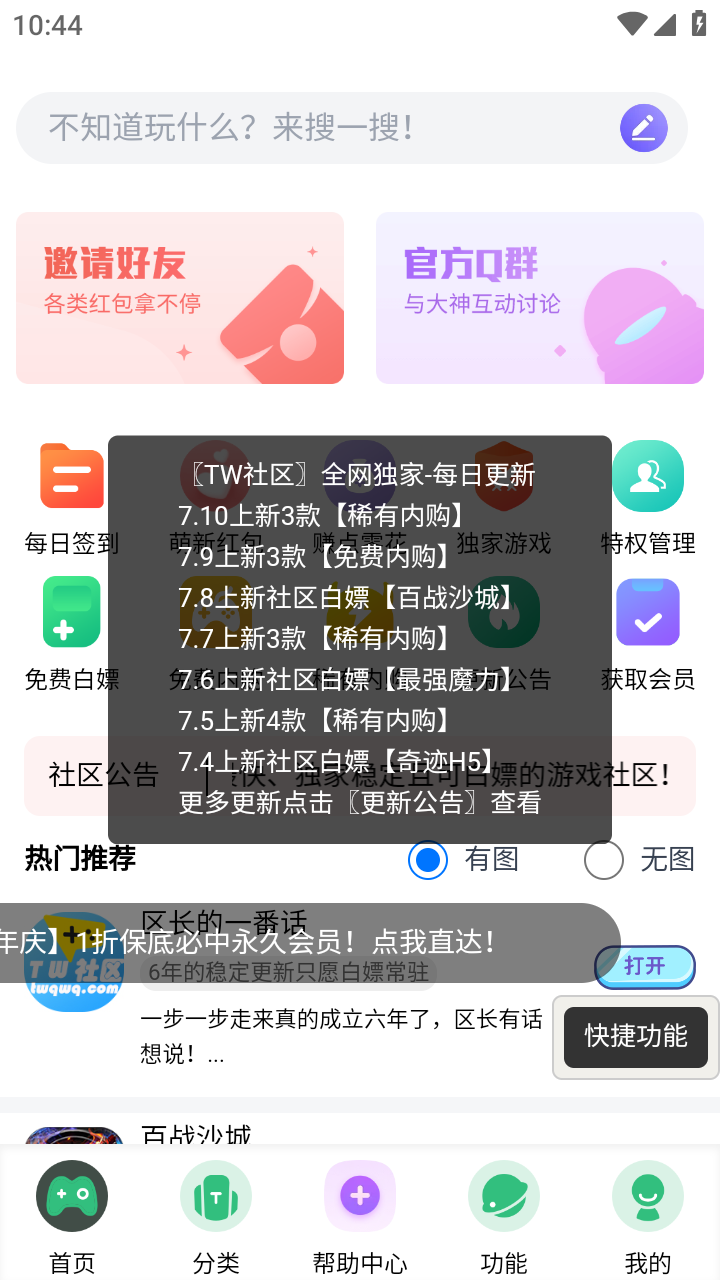Open the 年庆 永久会员 floating banner
720x1280 pixels.
coord(300,942)
